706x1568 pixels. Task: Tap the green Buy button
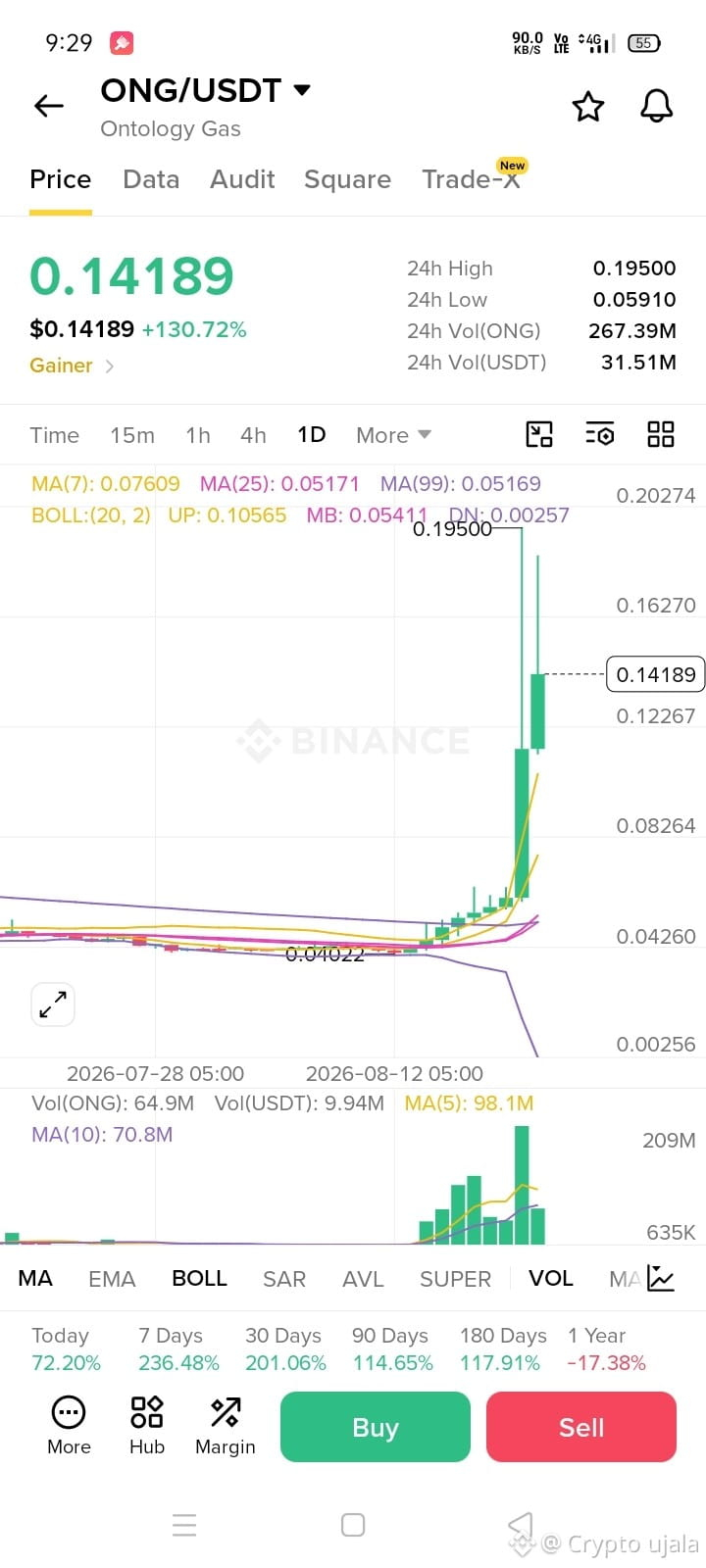[x=376, y=1427]
